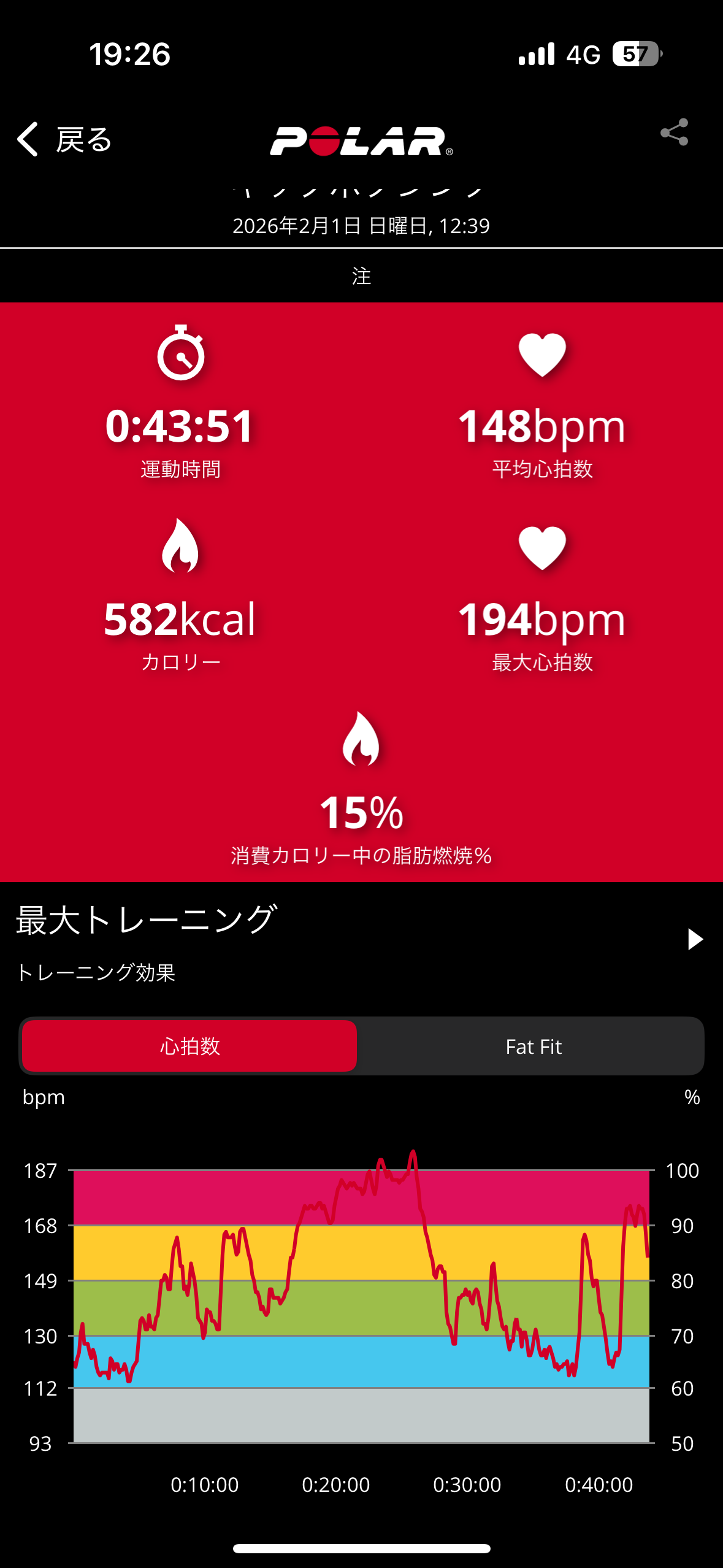Expand 最大トレーニング with the arrow
Image resolution: width=723 pixels, height=1568 pixels.
click(x=695, y=939)
